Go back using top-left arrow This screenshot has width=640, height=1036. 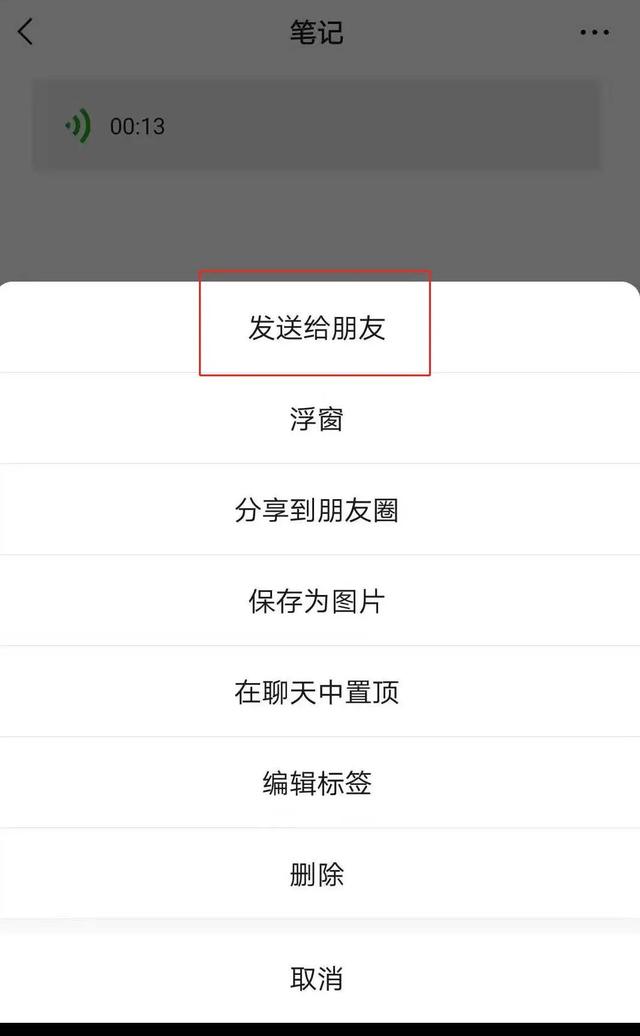pos(25,32)
